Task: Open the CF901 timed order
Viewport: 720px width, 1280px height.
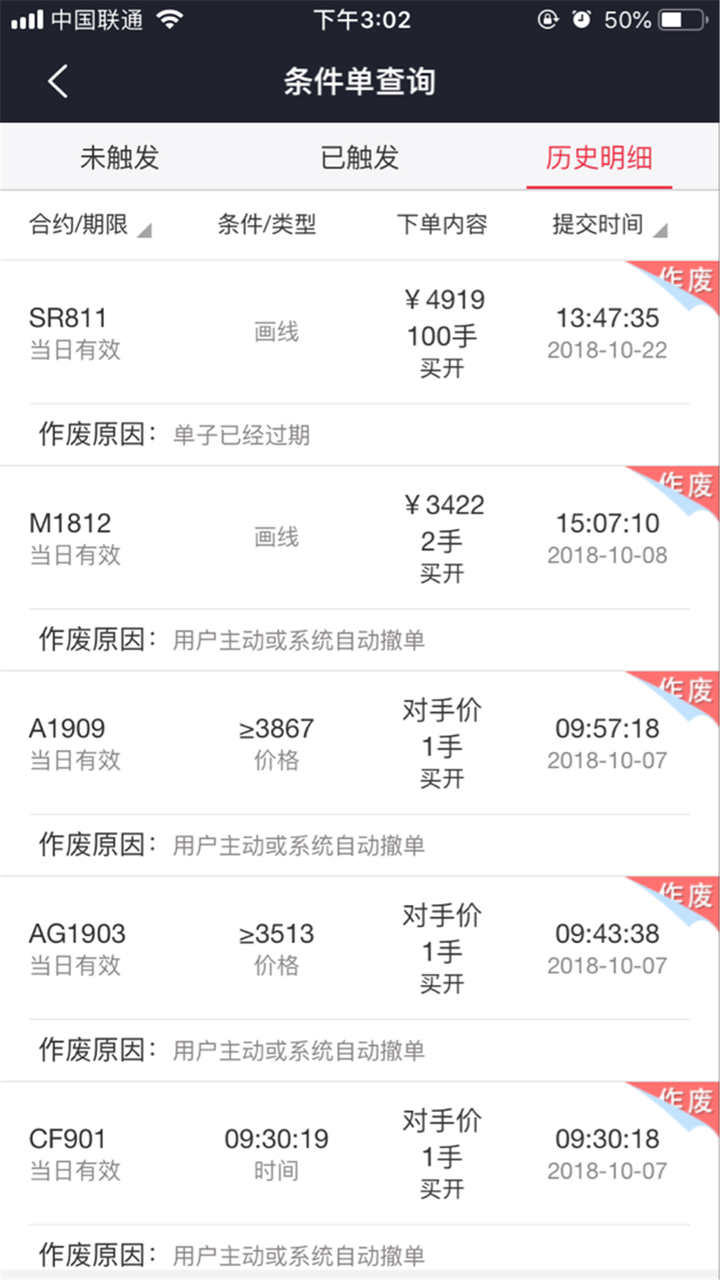Action: (x=360, y=1154)
